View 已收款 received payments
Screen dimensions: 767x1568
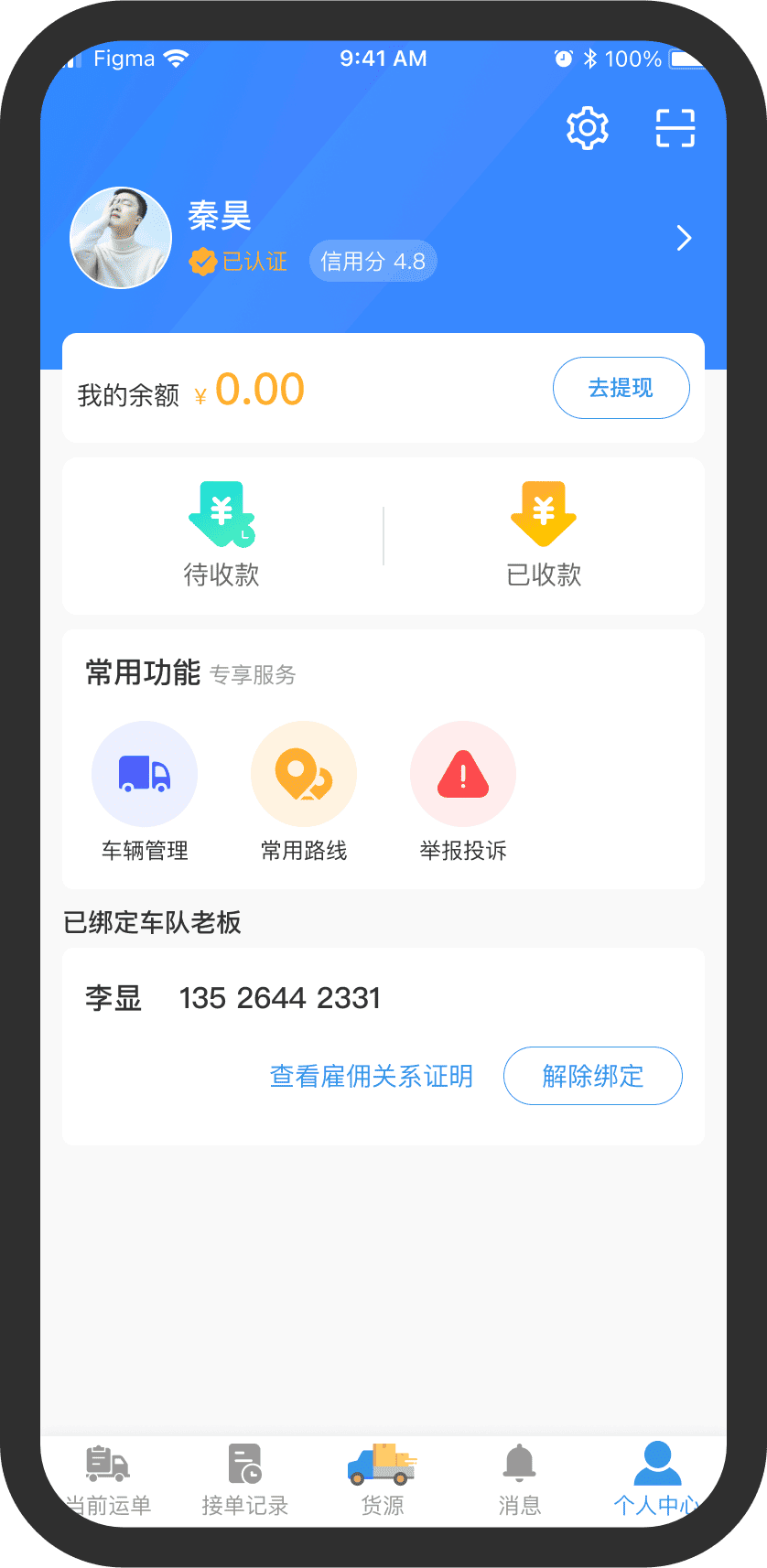tap(544, 535)
